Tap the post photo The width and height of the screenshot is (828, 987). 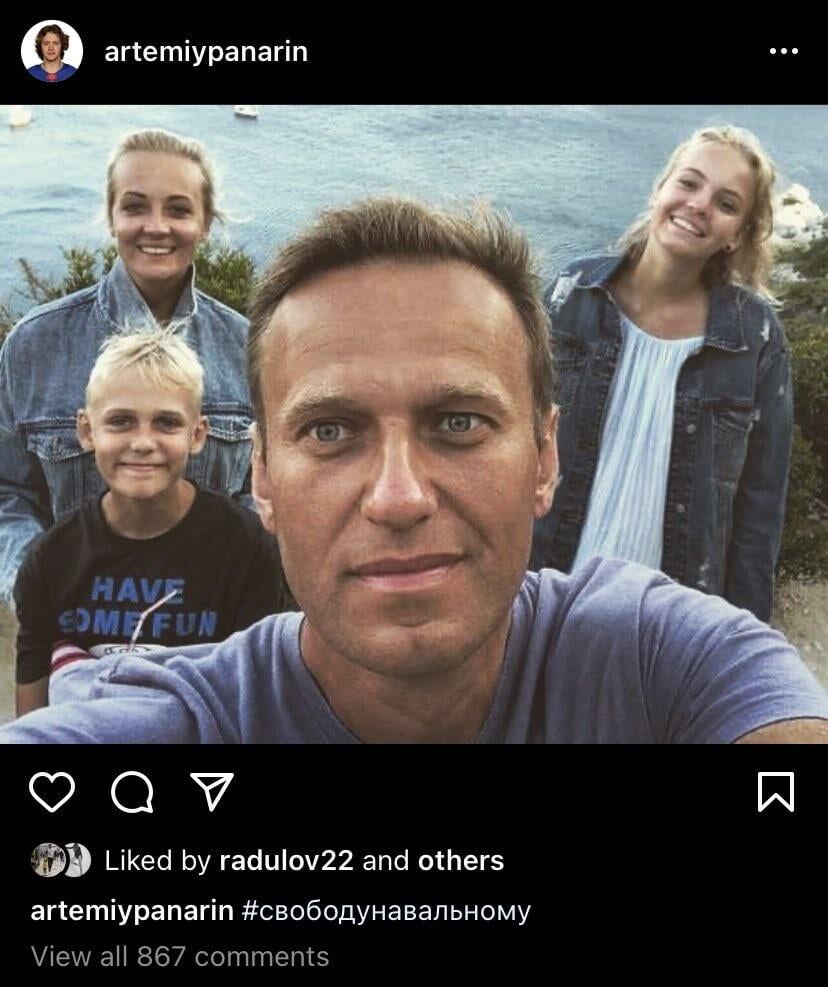coord(414,424)
